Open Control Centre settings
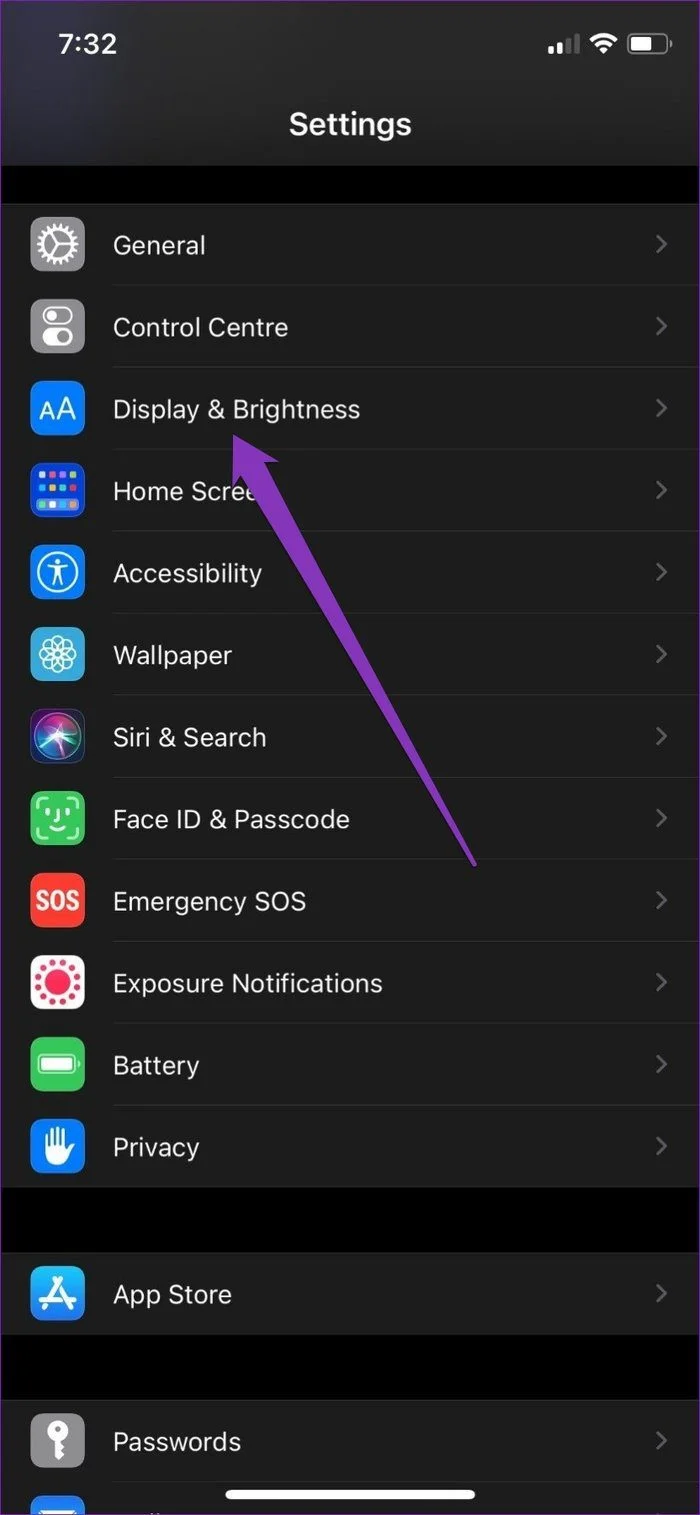This screenshot has height=1515, width=700. point(350,327)
